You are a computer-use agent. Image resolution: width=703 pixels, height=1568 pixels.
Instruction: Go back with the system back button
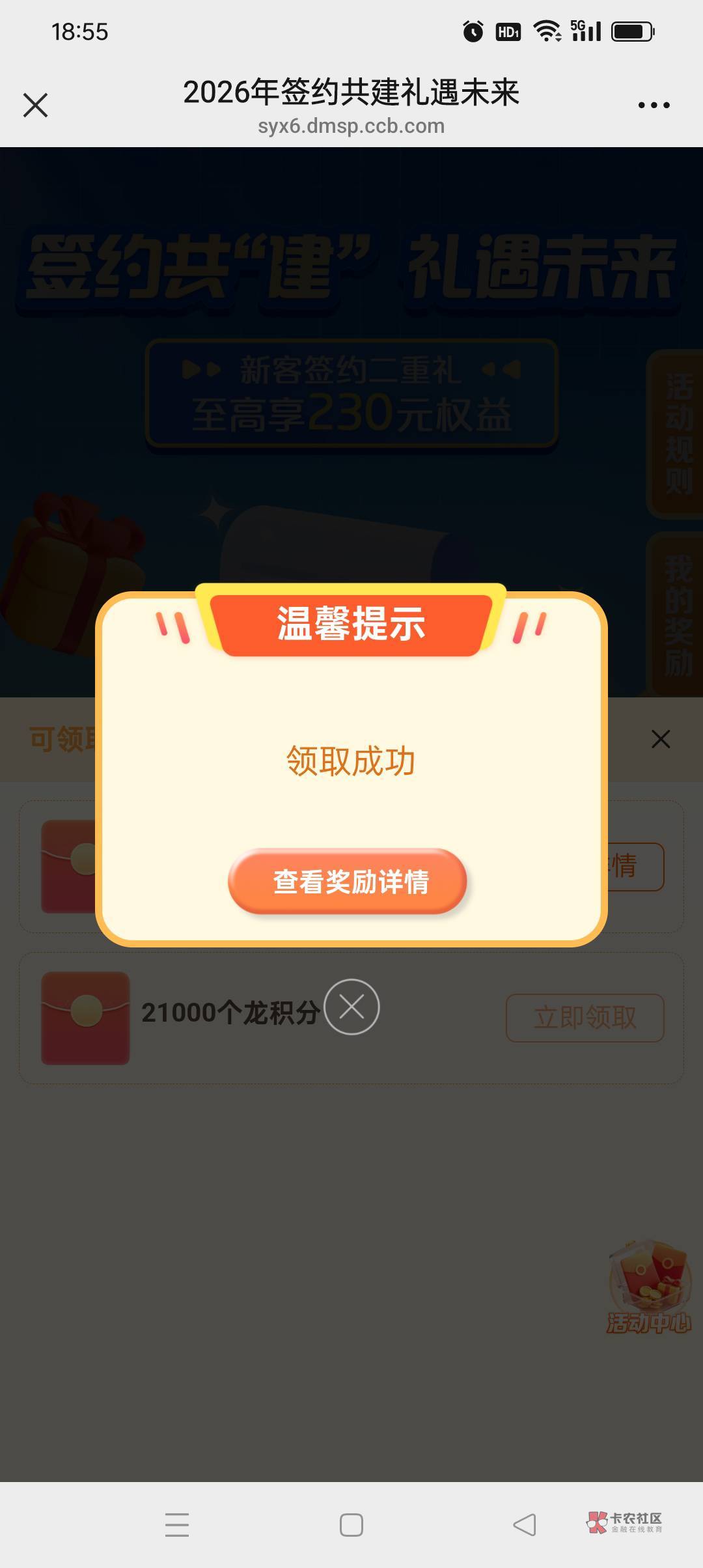[525, 1524]
